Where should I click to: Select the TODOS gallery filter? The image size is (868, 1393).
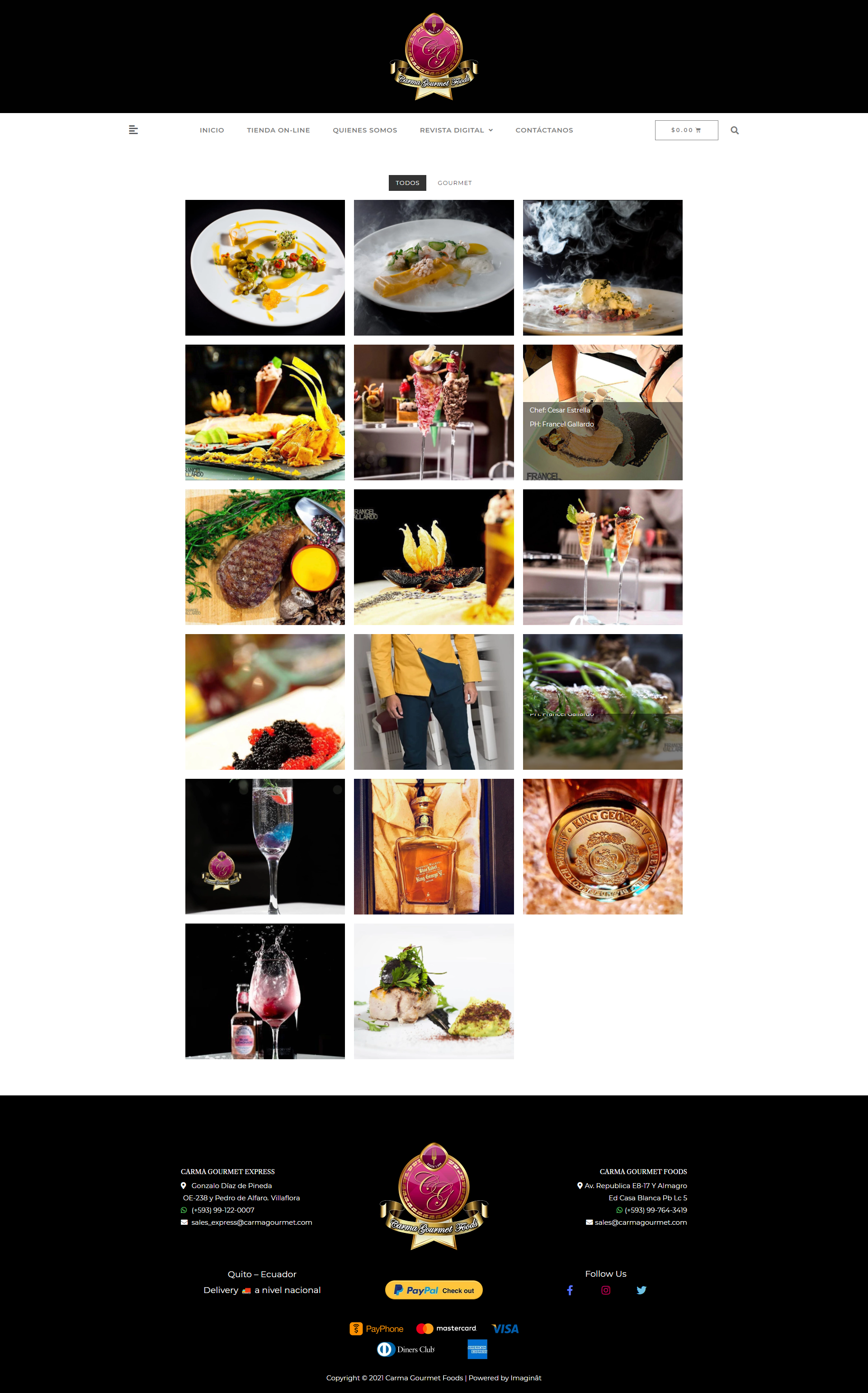(x=407, y=183)
